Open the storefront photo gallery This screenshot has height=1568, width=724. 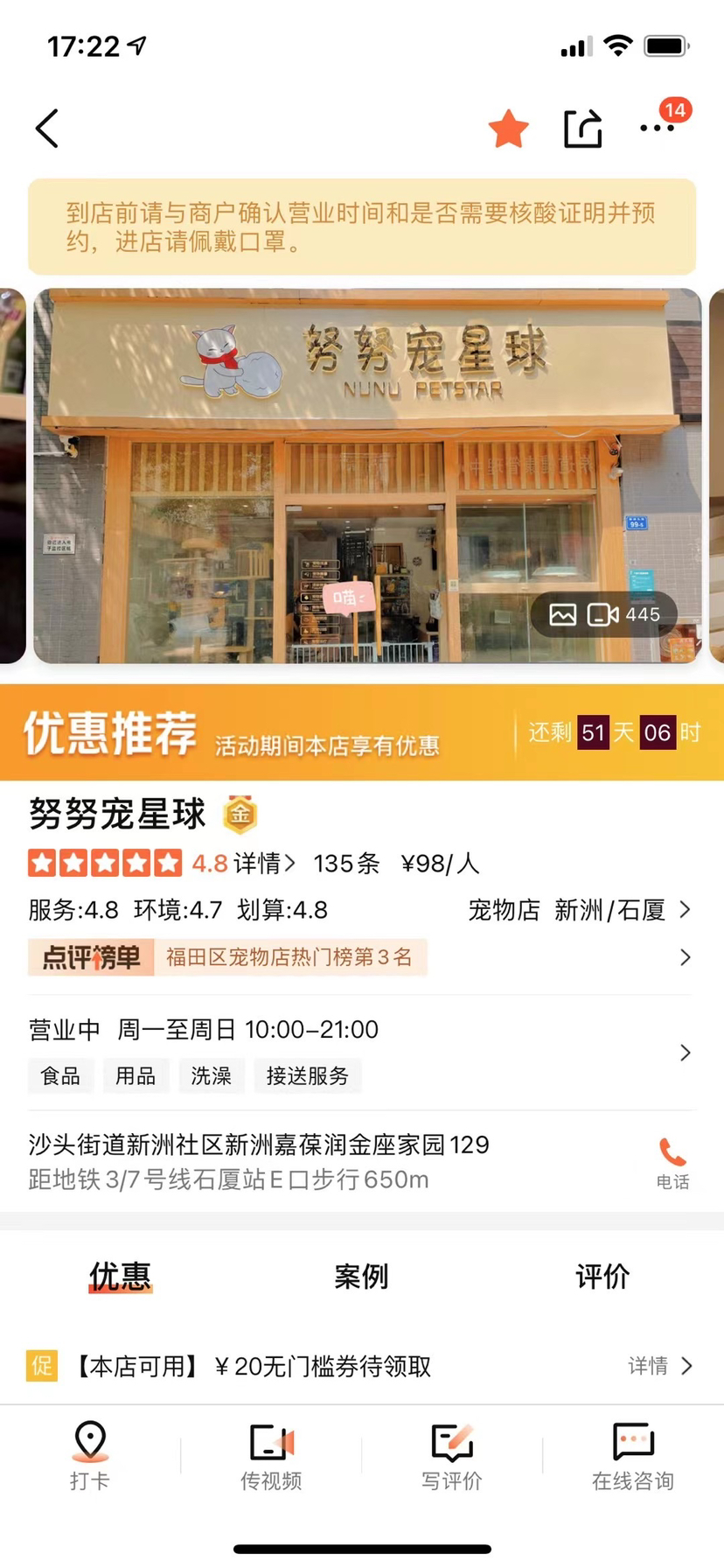[x=367, y=475]
